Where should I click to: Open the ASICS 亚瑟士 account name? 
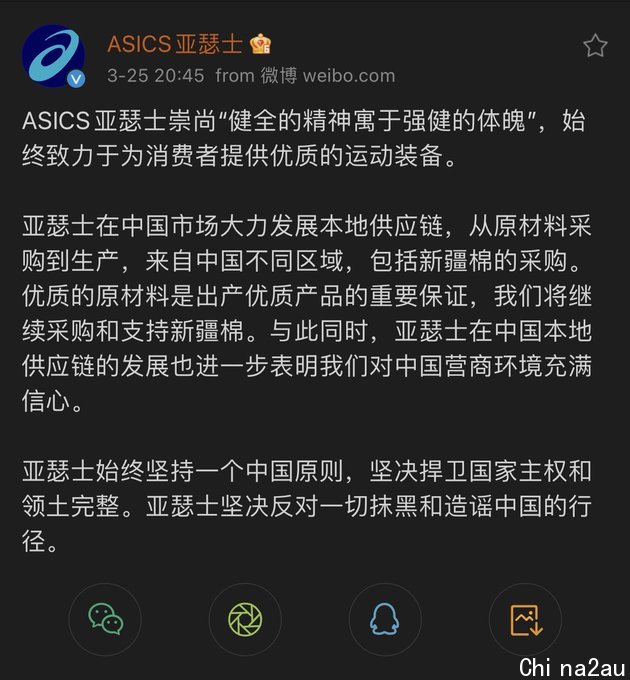pyautogui.click(x=175, y=45)
